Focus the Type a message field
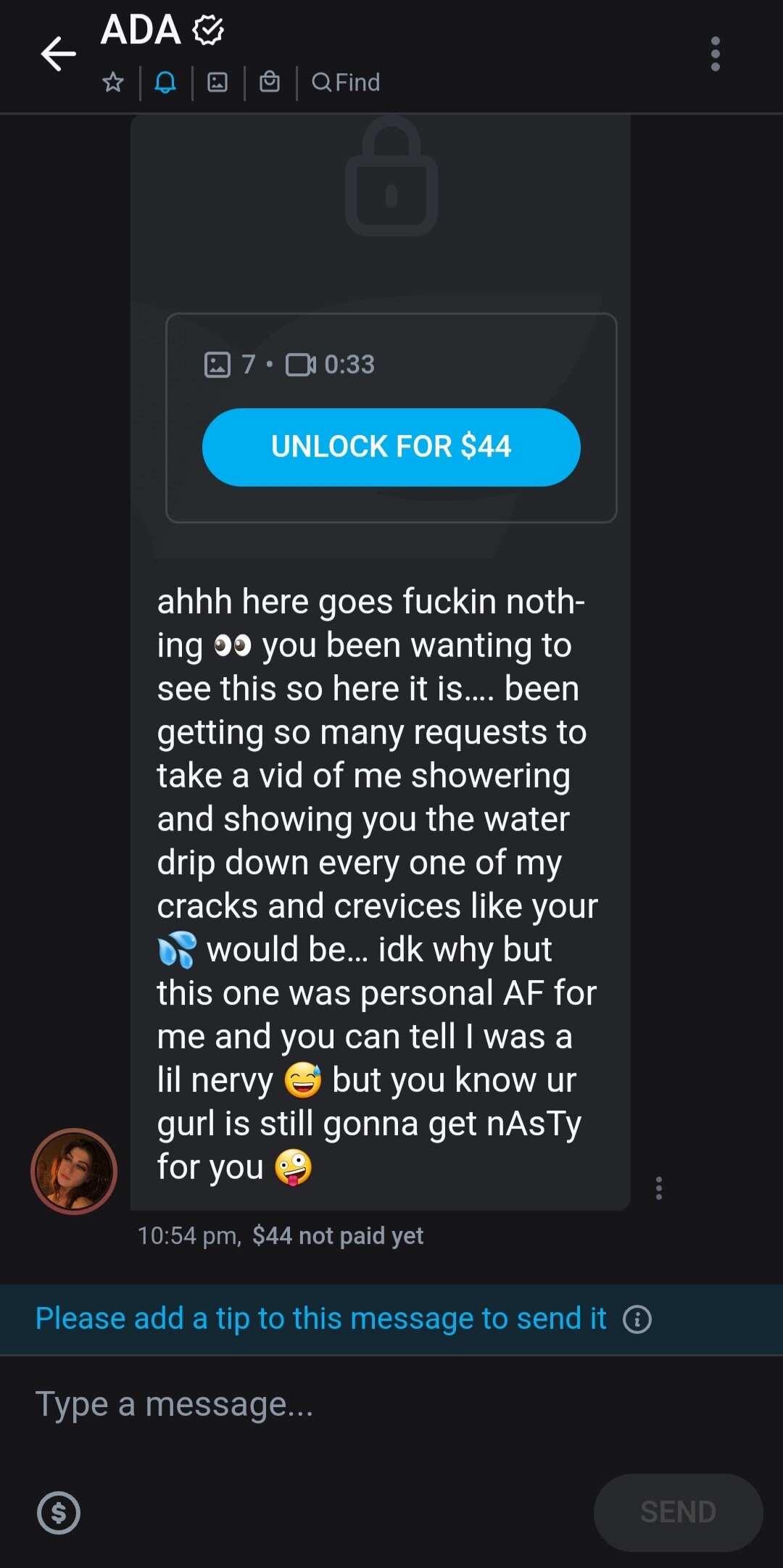 pos(391,1404)
